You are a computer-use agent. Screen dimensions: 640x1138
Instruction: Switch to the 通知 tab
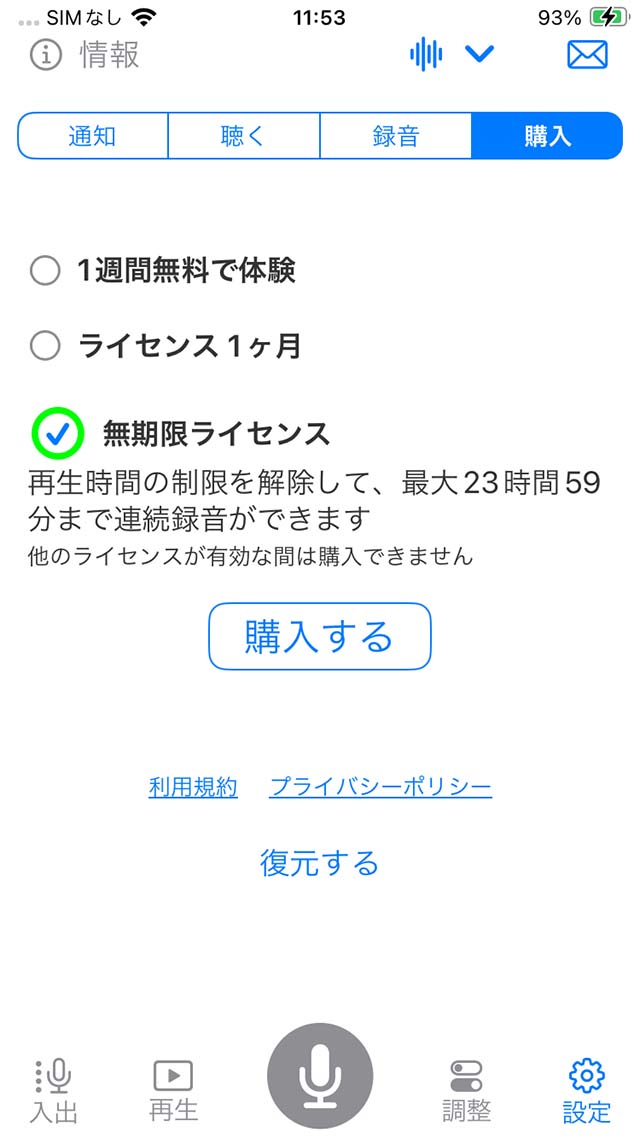tap(93, 136)
